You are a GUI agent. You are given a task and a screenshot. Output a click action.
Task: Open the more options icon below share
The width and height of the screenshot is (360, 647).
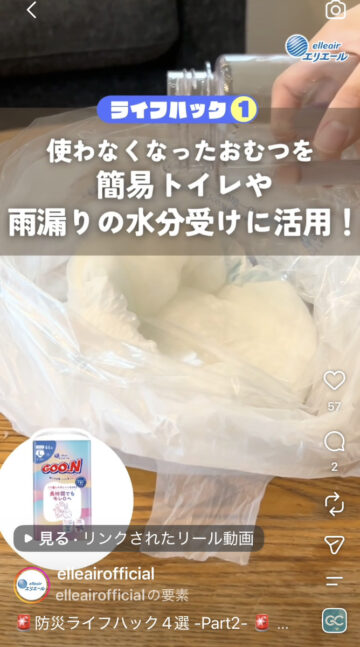coord(334,581)
